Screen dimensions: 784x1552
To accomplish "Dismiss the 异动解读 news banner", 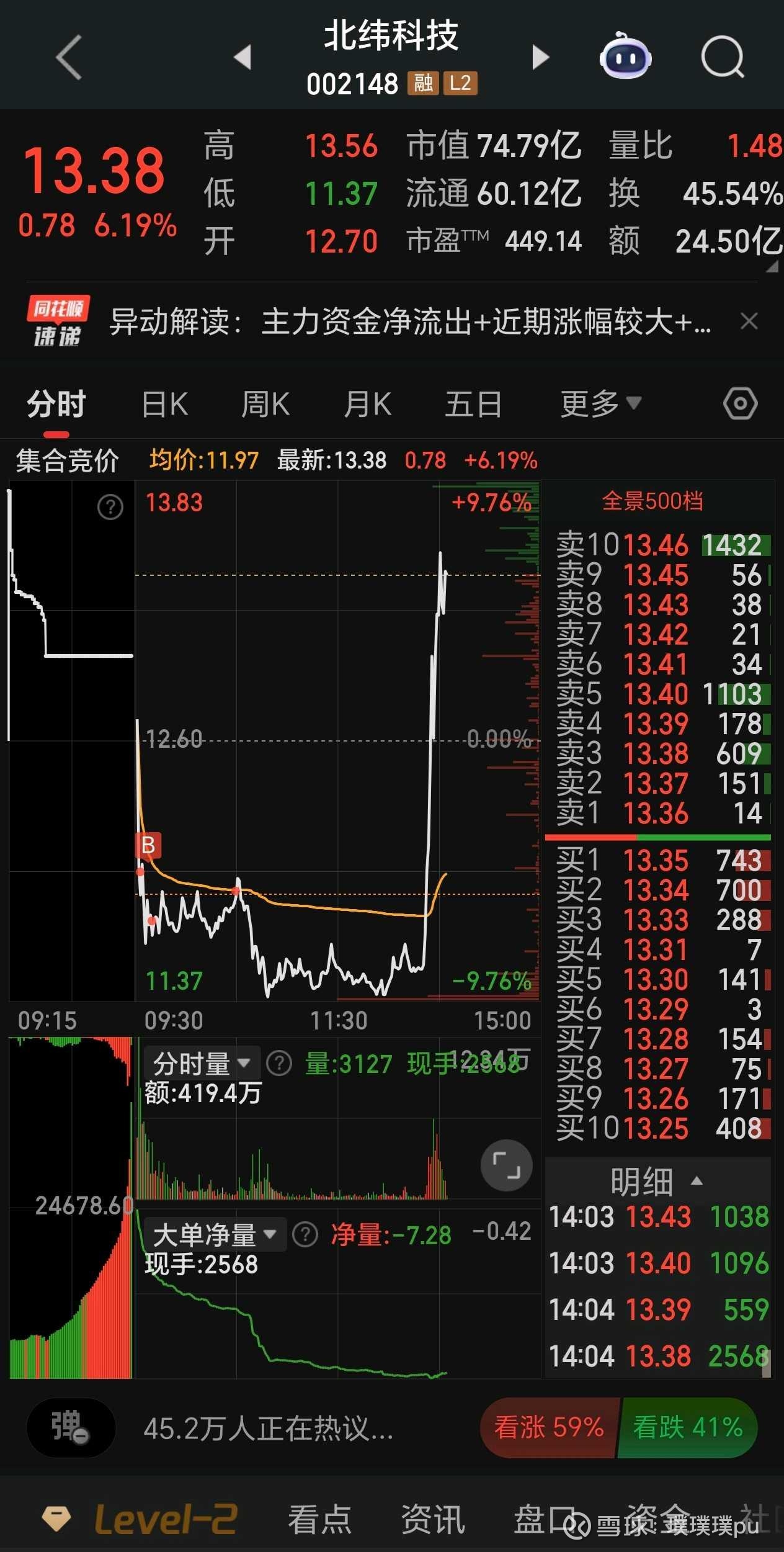I will click(x=749, y=321).
